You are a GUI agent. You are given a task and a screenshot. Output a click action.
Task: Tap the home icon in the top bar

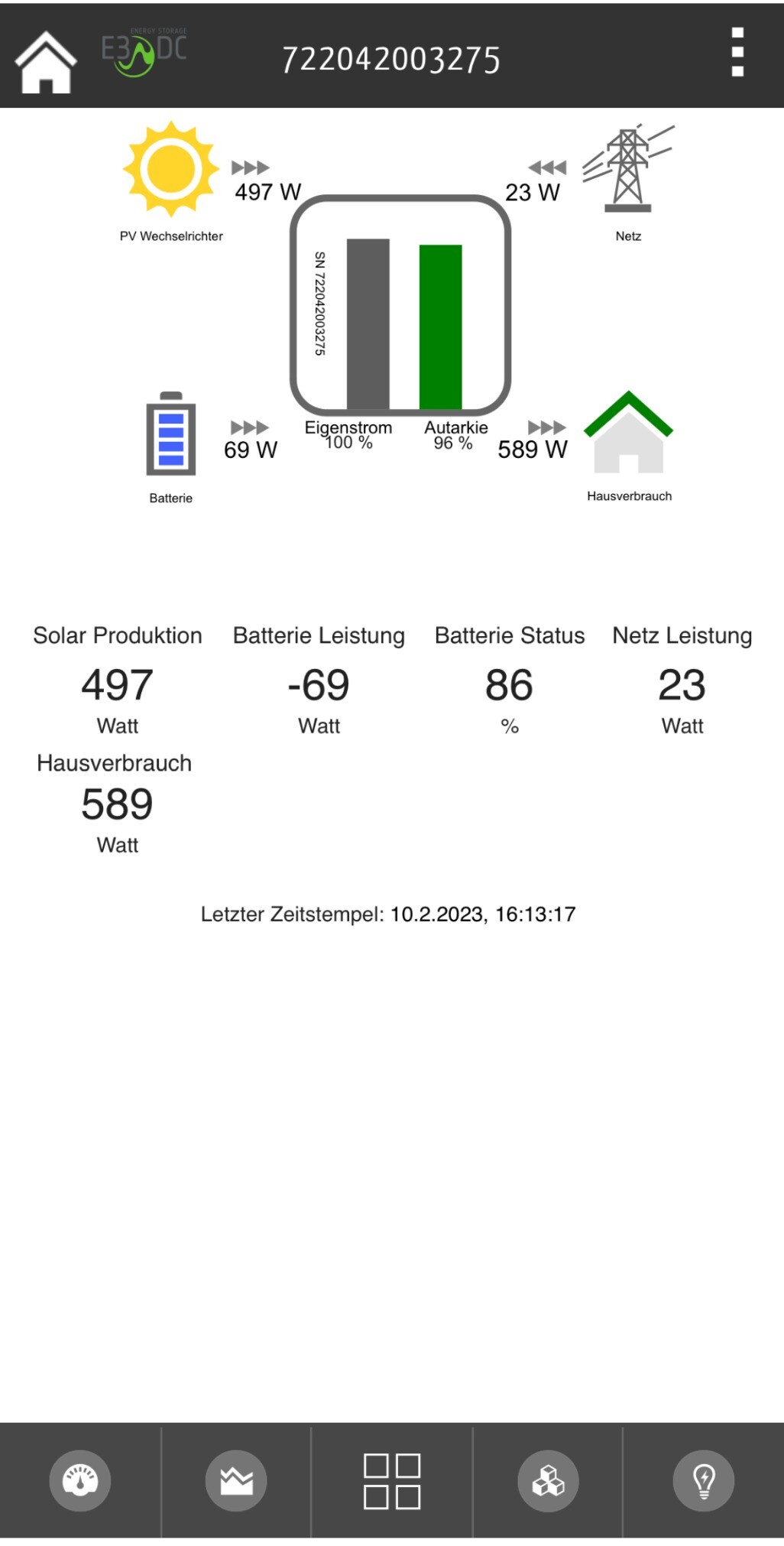pyautogui.click(x=46, y=62)
